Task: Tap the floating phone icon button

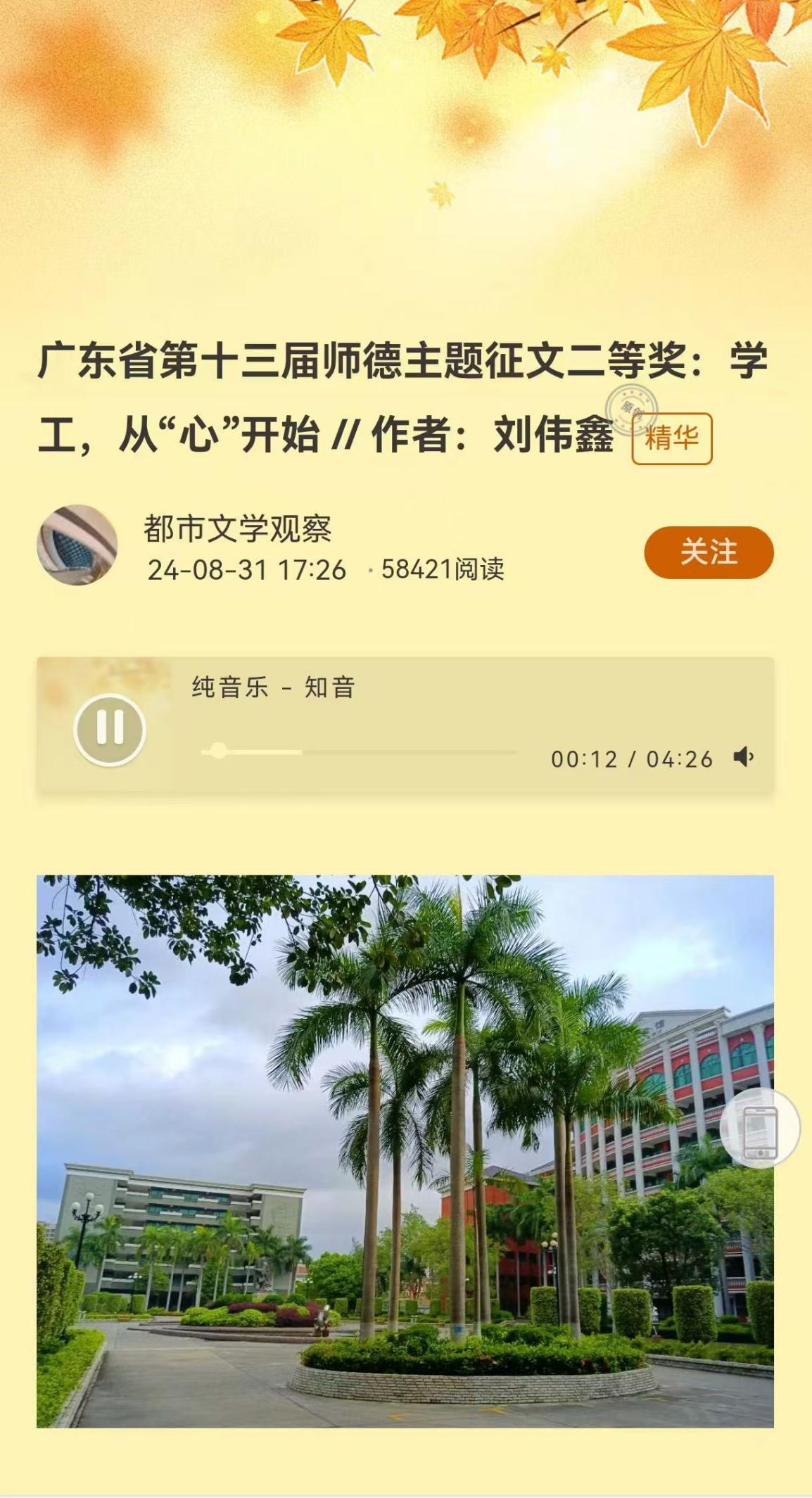Action: (760, 1128)
